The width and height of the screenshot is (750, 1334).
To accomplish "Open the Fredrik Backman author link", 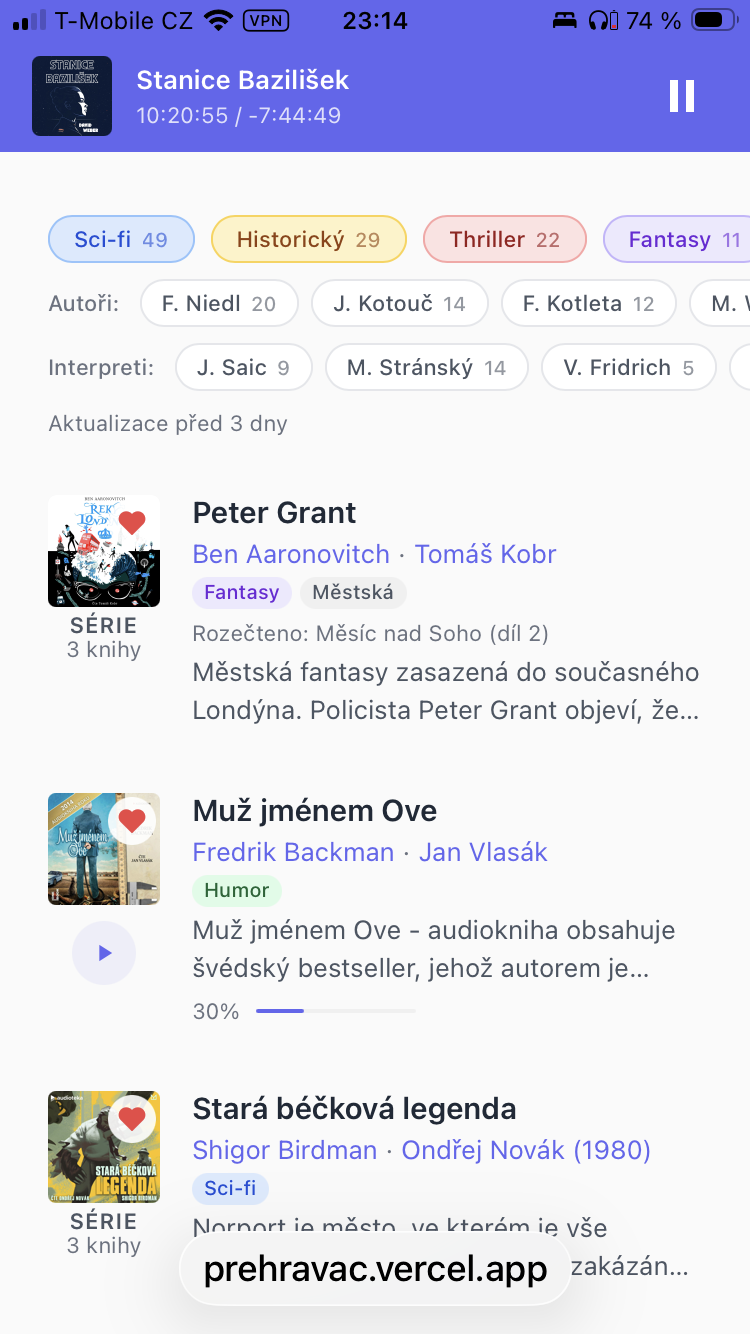I will [x=293, y=851].
